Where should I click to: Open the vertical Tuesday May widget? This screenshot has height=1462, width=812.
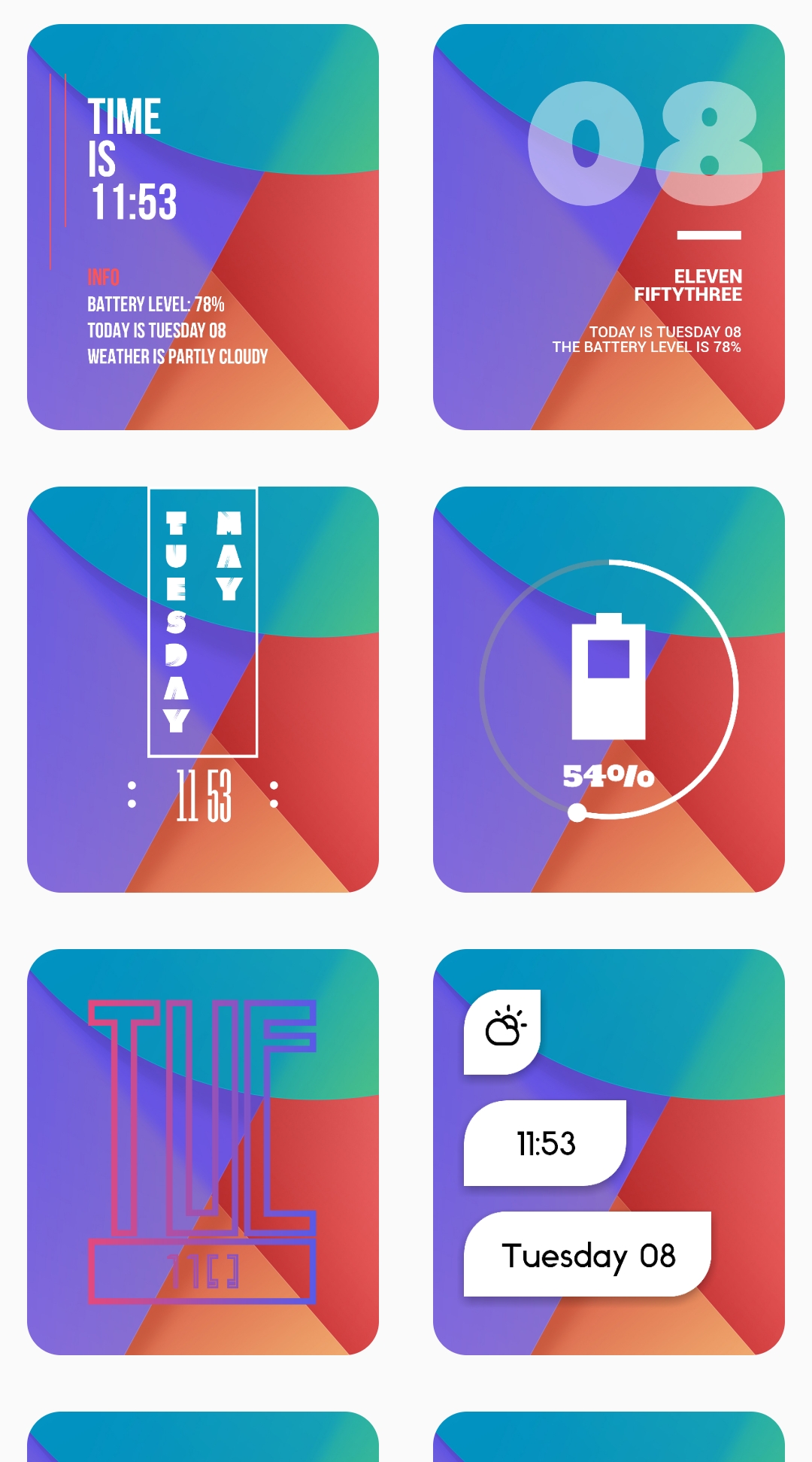click(203, 690)
